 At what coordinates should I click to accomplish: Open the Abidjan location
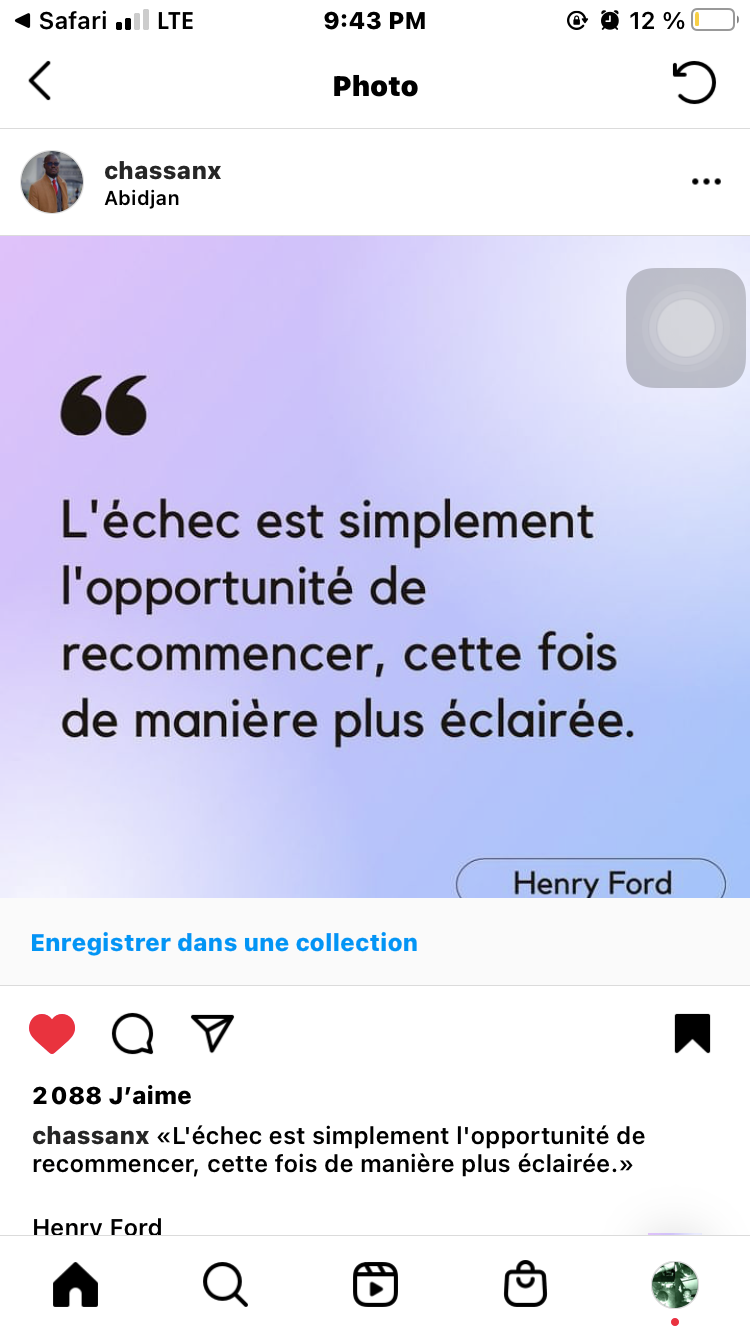[x=142, y=198]
